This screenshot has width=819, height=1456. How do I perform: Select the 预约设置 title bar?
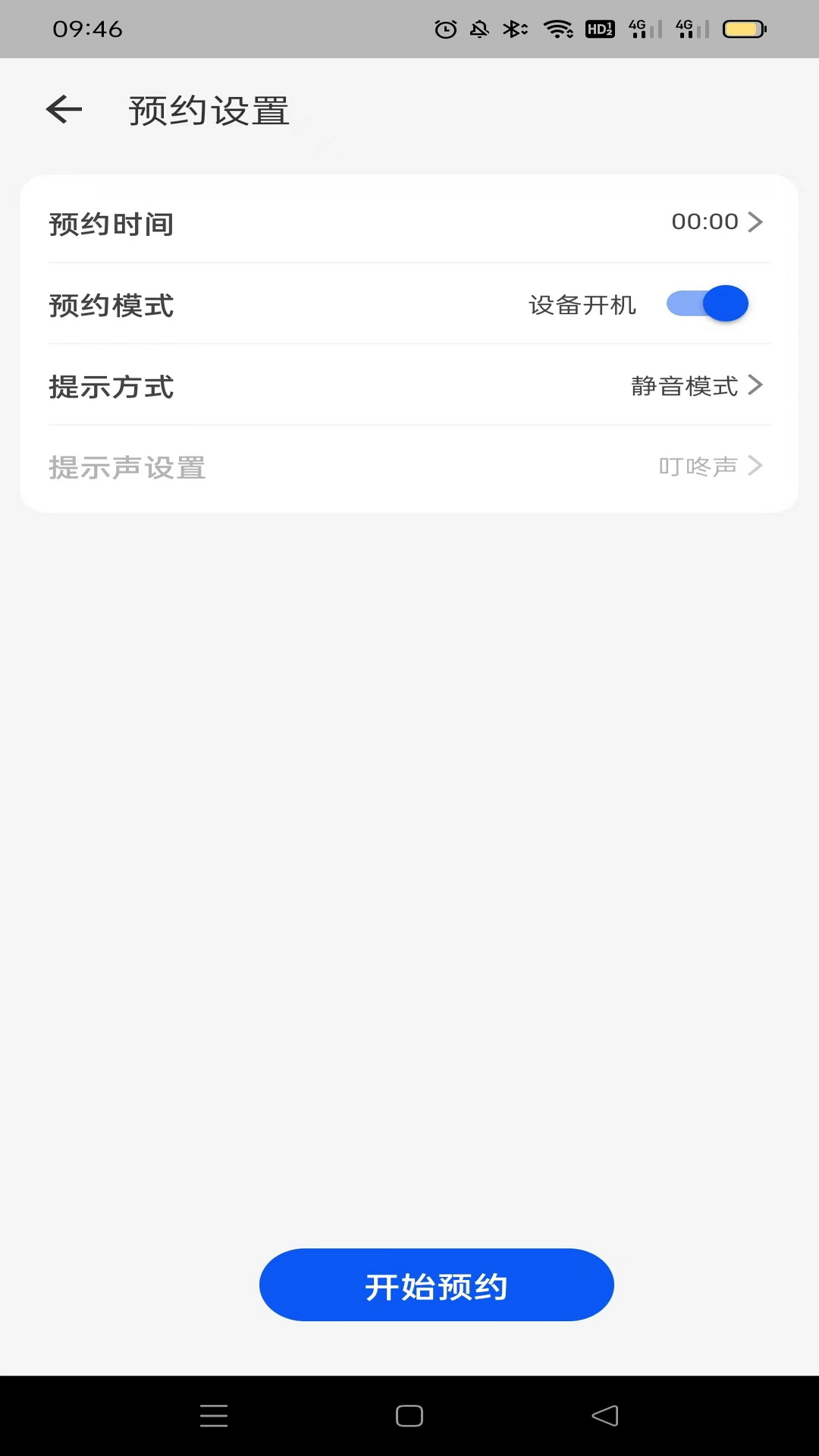(208, 111)
